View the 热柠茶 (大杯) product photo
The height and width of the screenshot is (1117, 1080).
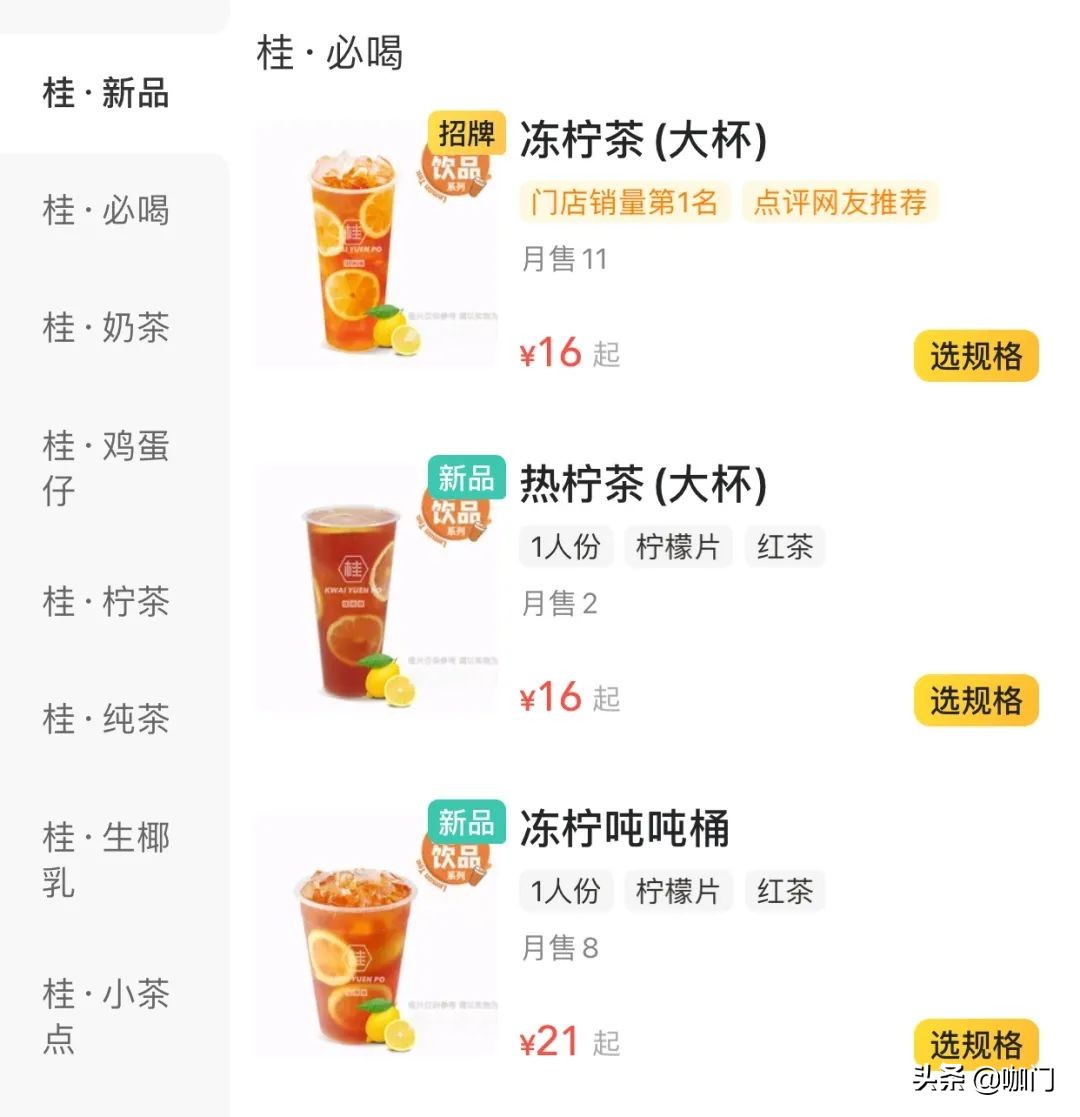374,590
